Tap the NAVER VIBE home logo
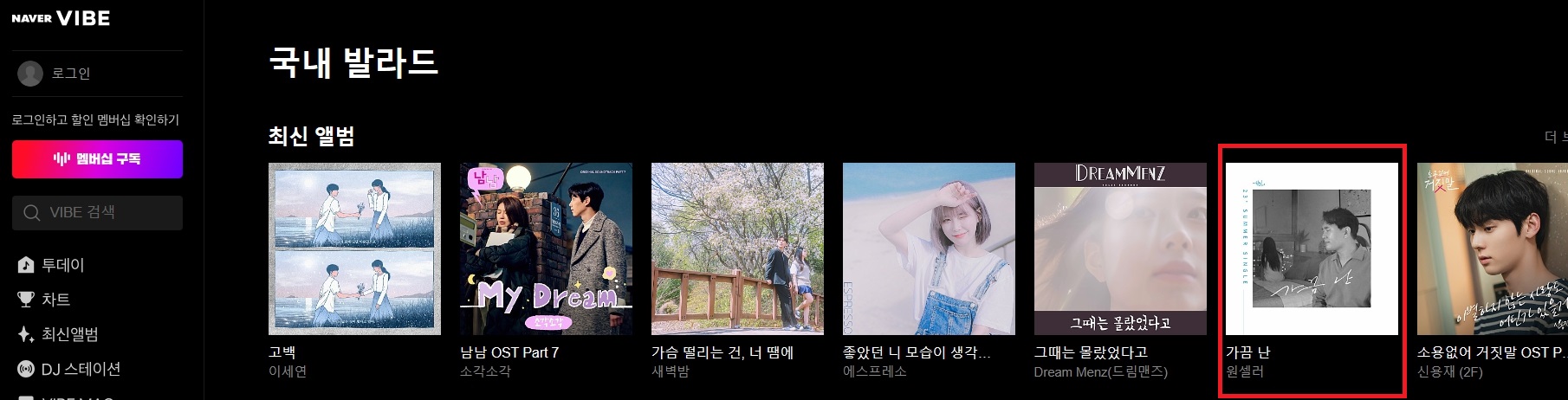 pos(61,18)
